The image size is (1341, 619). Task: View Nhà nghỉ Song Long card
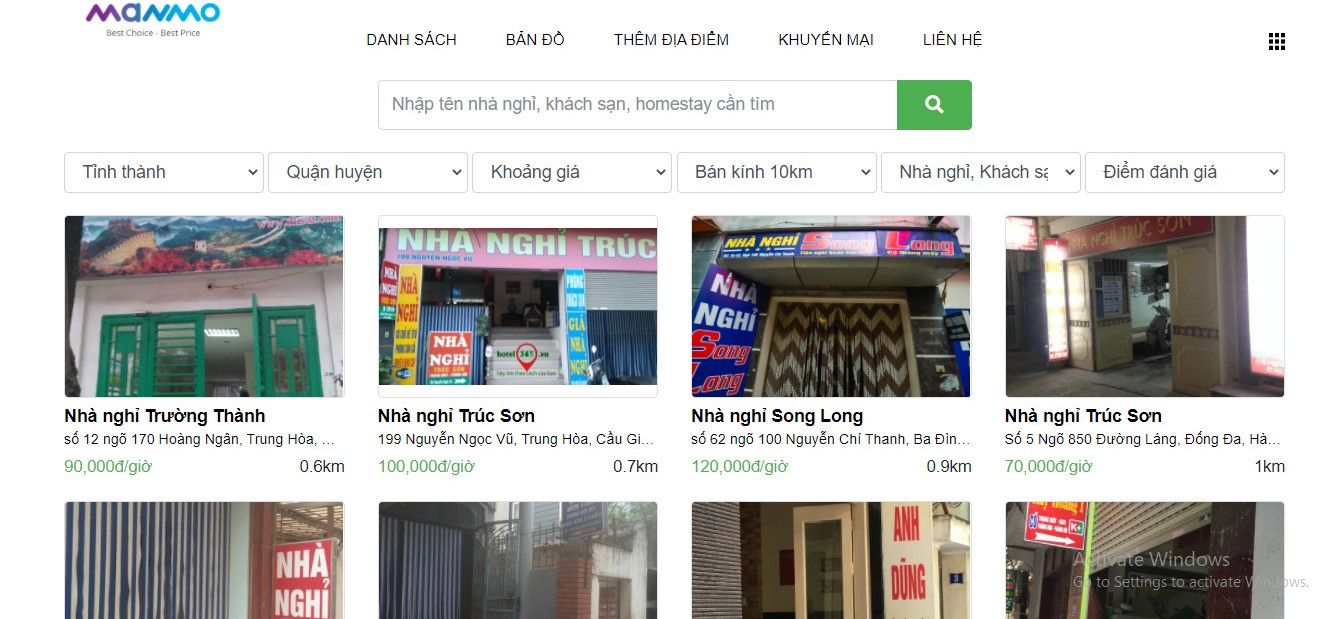click(x=777, y=416)
